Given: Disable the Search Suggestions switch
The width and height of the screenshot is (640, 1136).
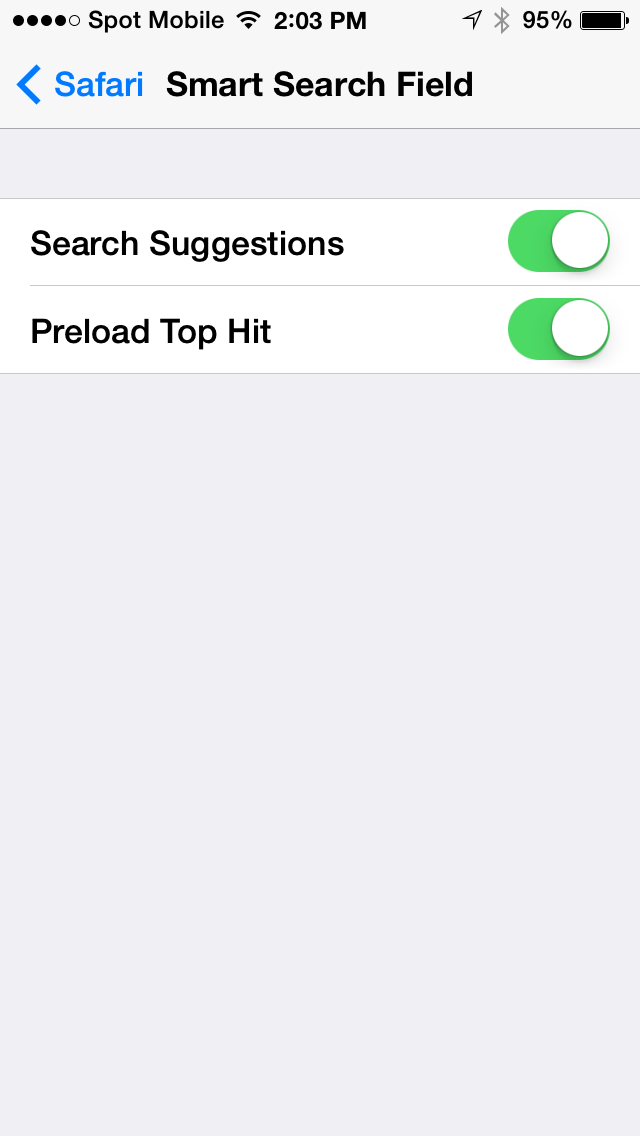Looking at the screenshot, I should pos(559,241).
